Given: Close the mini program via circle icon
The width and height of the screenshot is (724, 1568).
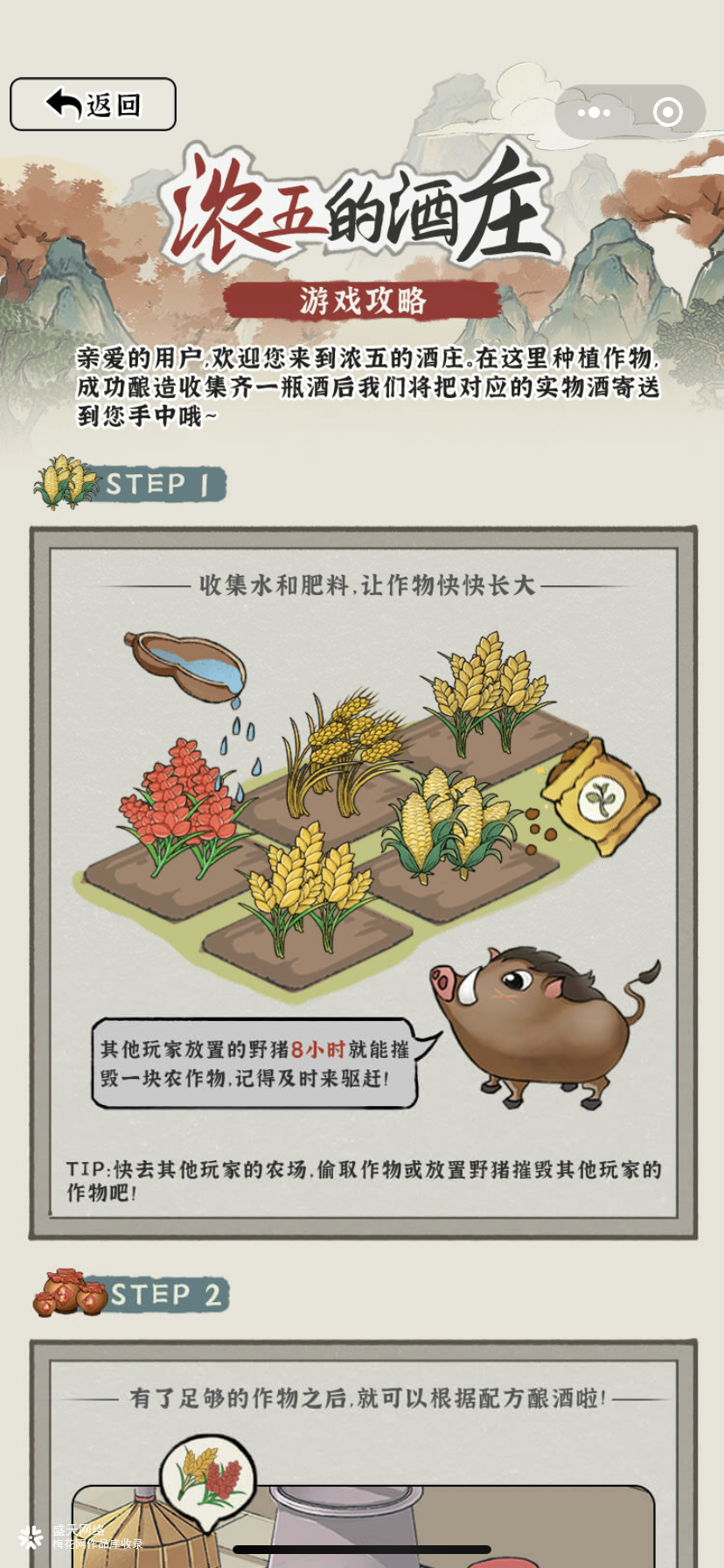Looking at the screenshot, I should click(667, 112).
